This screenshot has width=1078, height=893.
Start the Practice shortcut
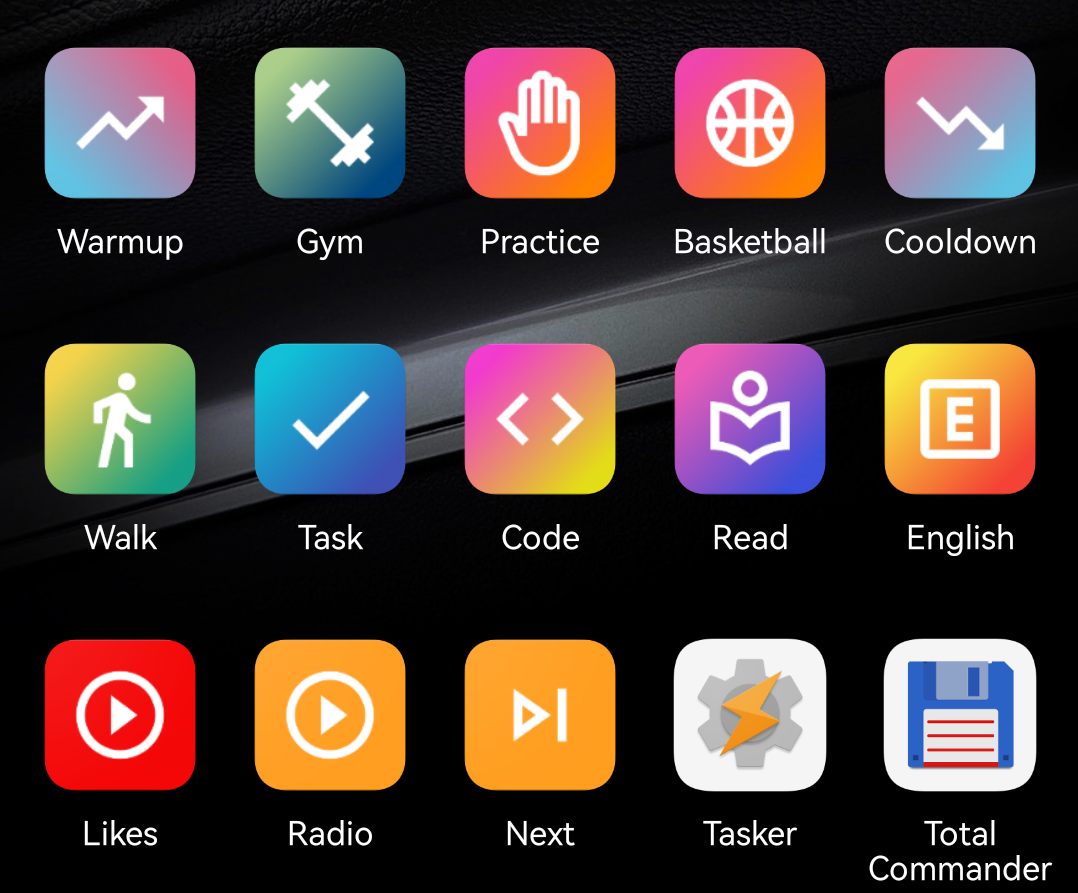tap(540, 122)
